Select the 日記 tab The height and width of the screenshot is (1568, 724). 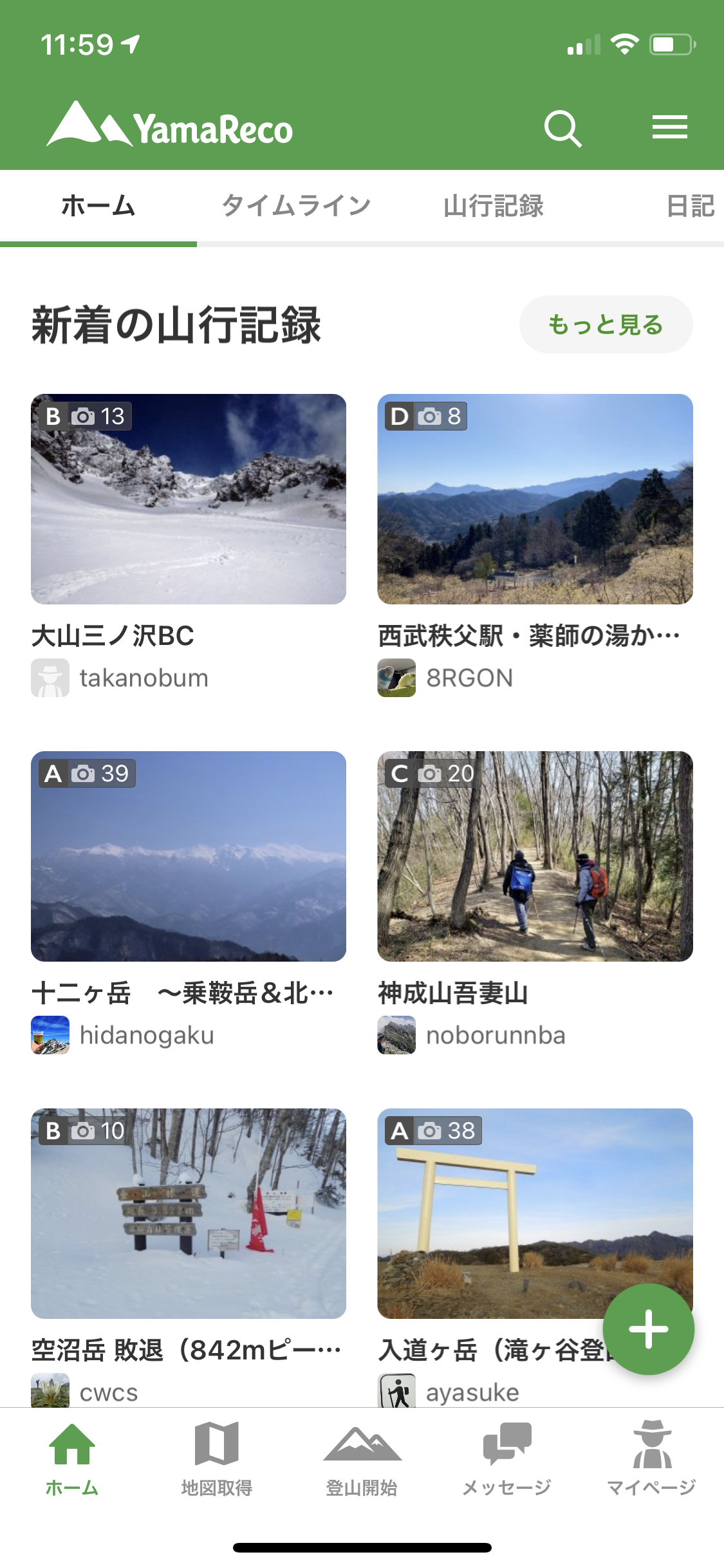coord(691,206)
